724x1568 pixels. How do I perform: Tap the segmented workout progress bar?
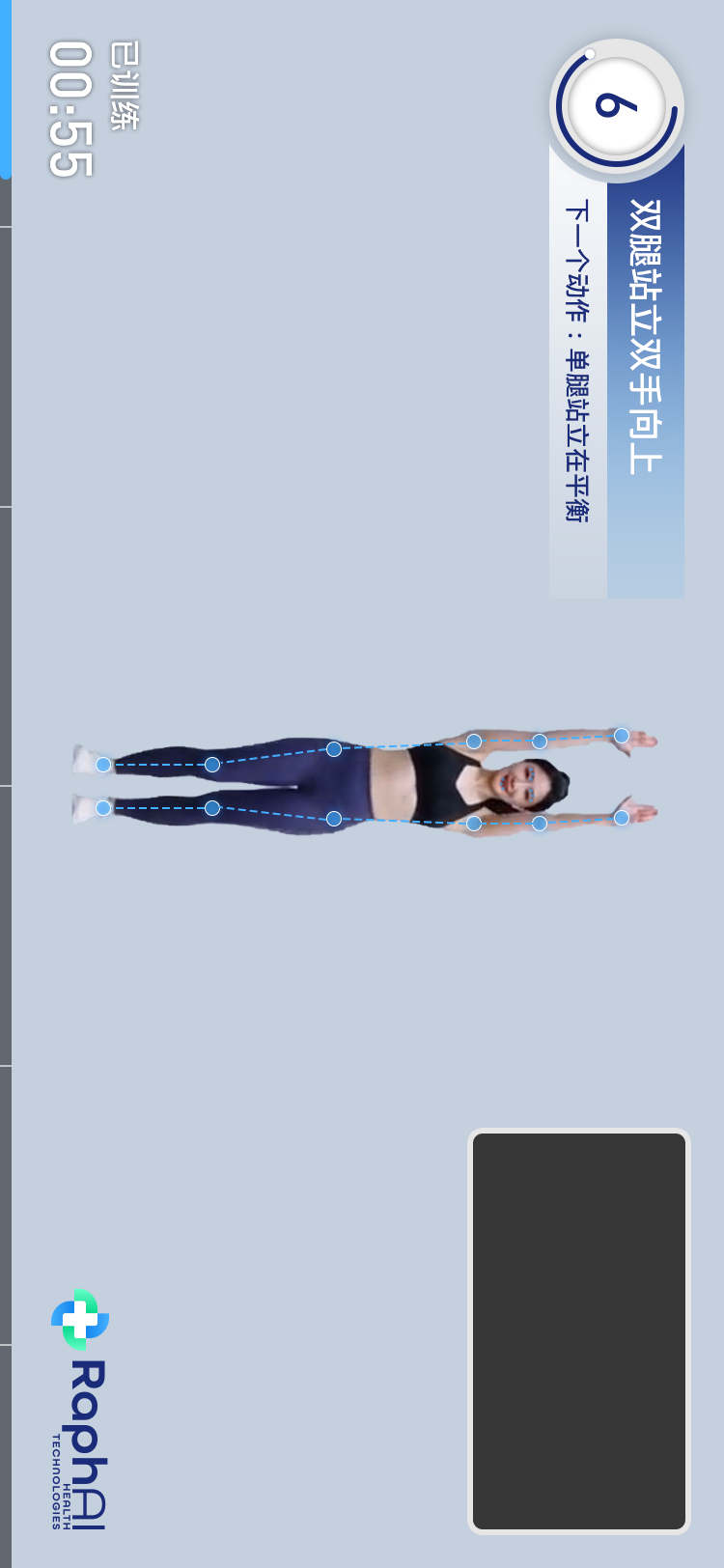tap(6, 784)
